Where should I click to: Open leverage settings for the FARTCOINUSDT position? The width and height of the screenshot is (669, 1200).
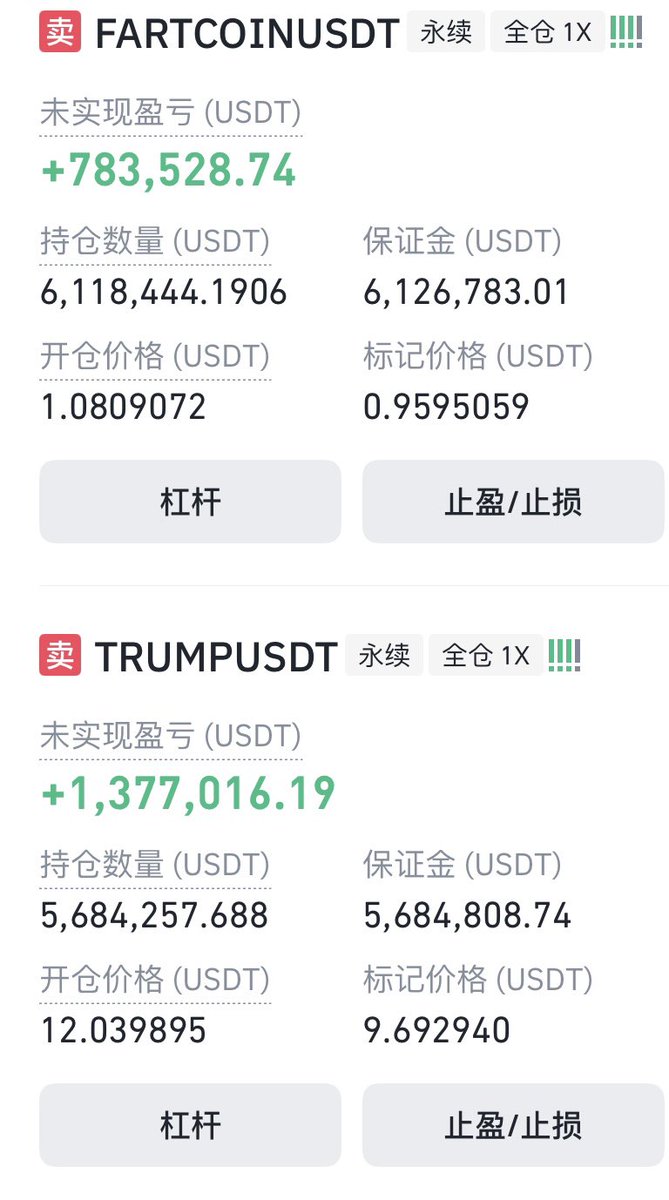pos(190,502)
